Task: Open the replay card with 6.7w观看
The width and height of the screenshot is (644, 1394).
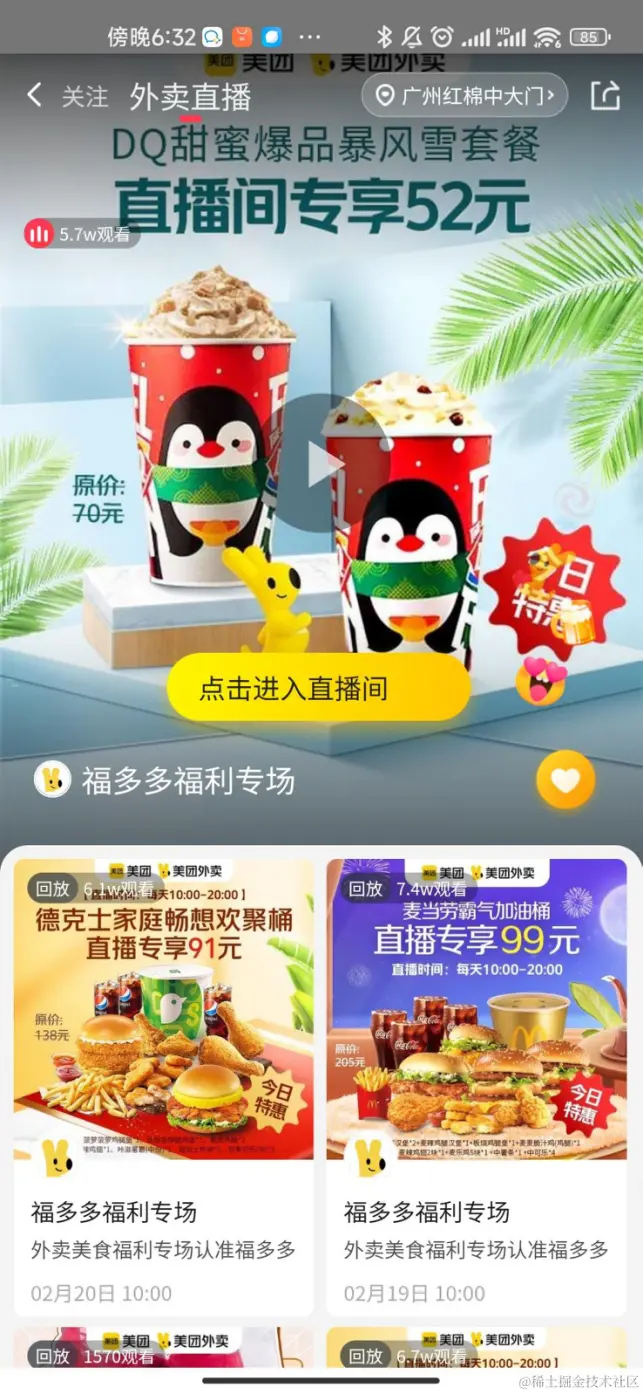Action: 477,1348
